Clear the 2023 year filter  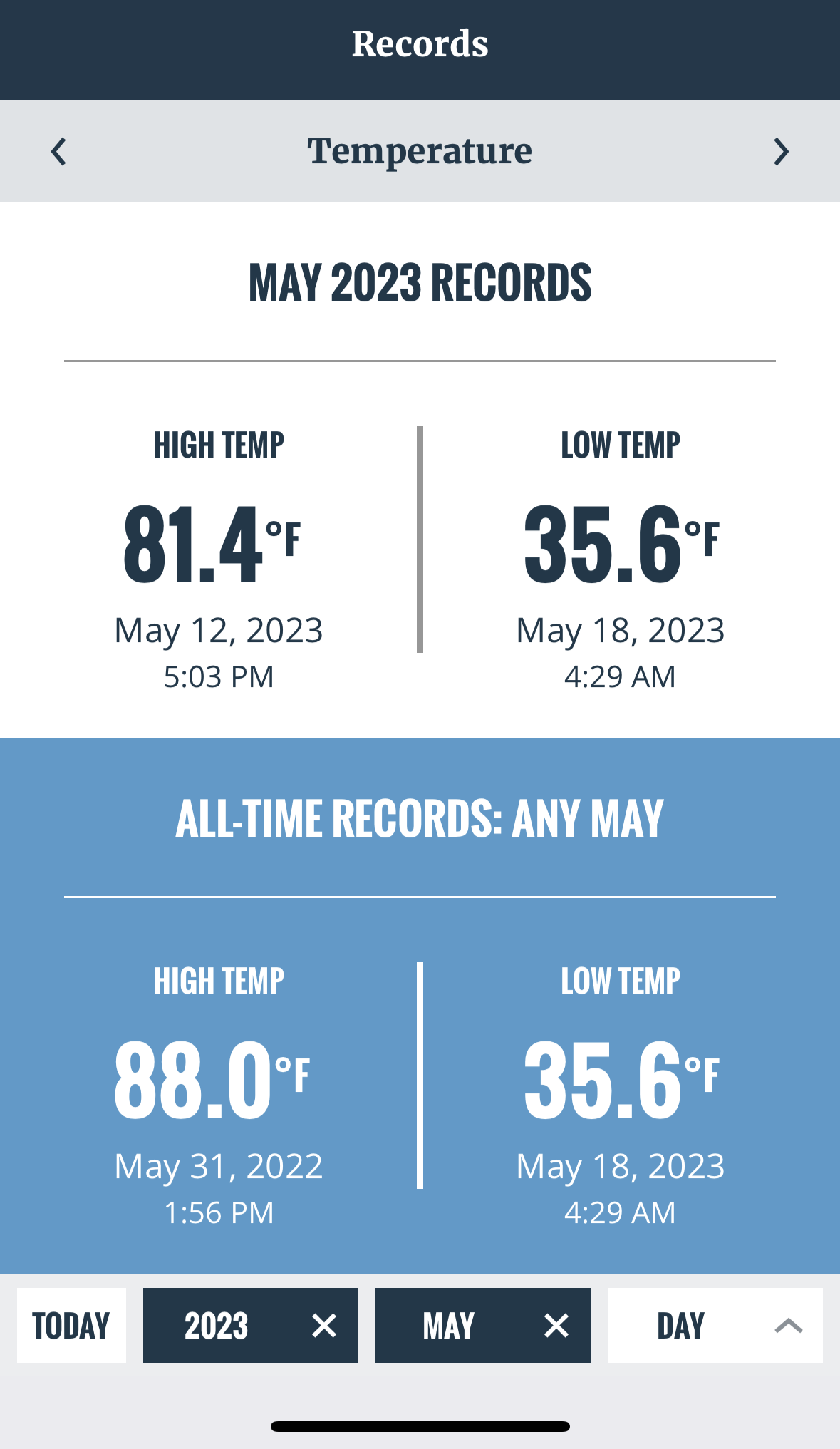pos(324,1326)
